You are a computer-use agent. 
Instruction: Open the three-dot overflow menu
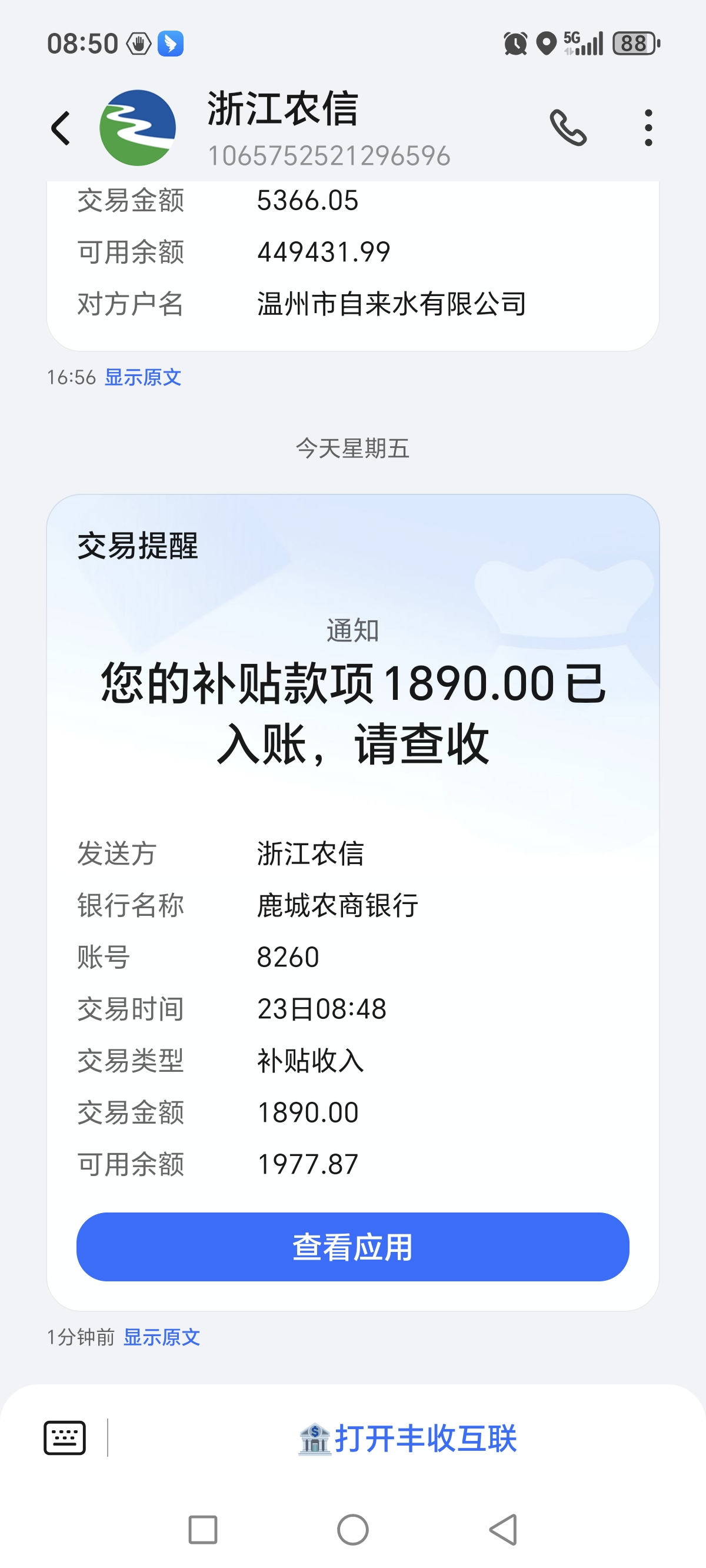pos(648,128)
